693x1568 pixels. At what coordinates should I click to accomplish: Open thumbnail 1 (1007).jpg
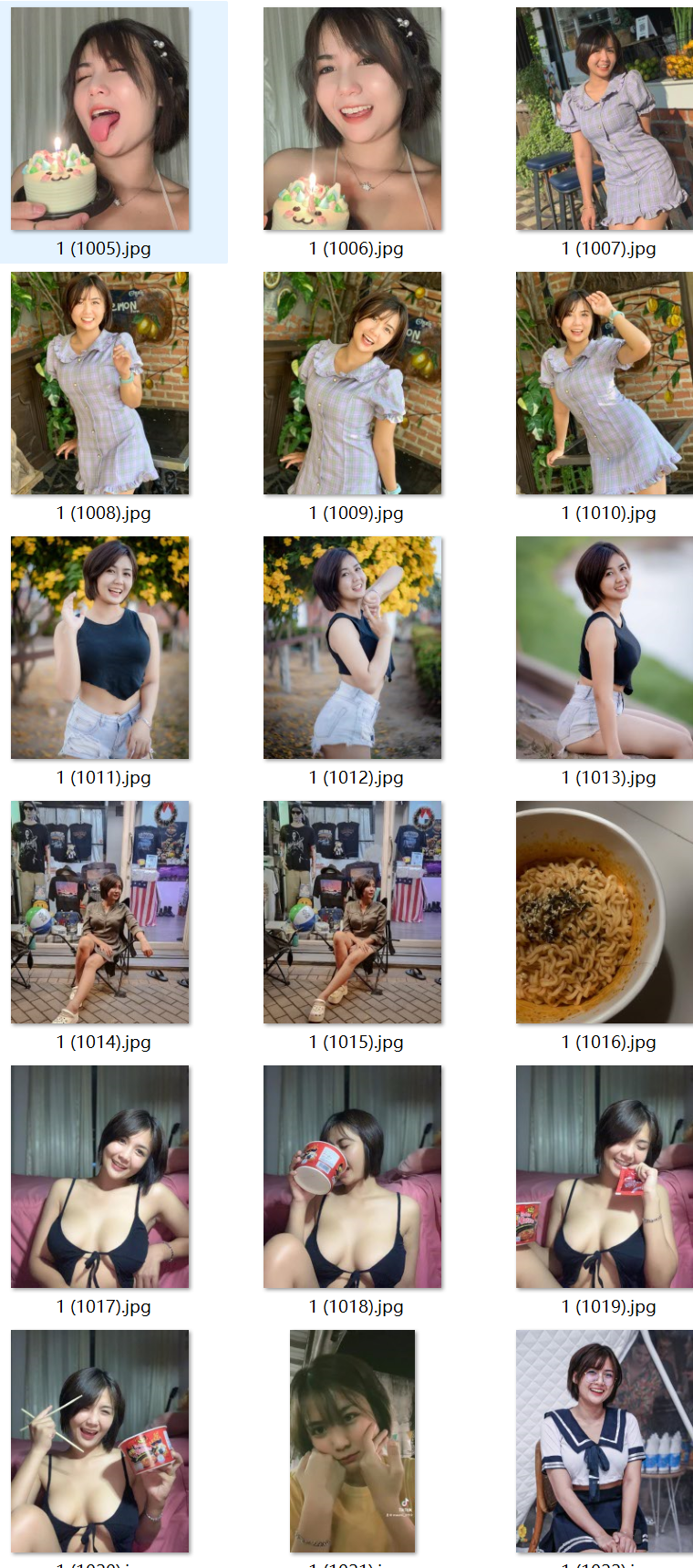coord(604,119)
